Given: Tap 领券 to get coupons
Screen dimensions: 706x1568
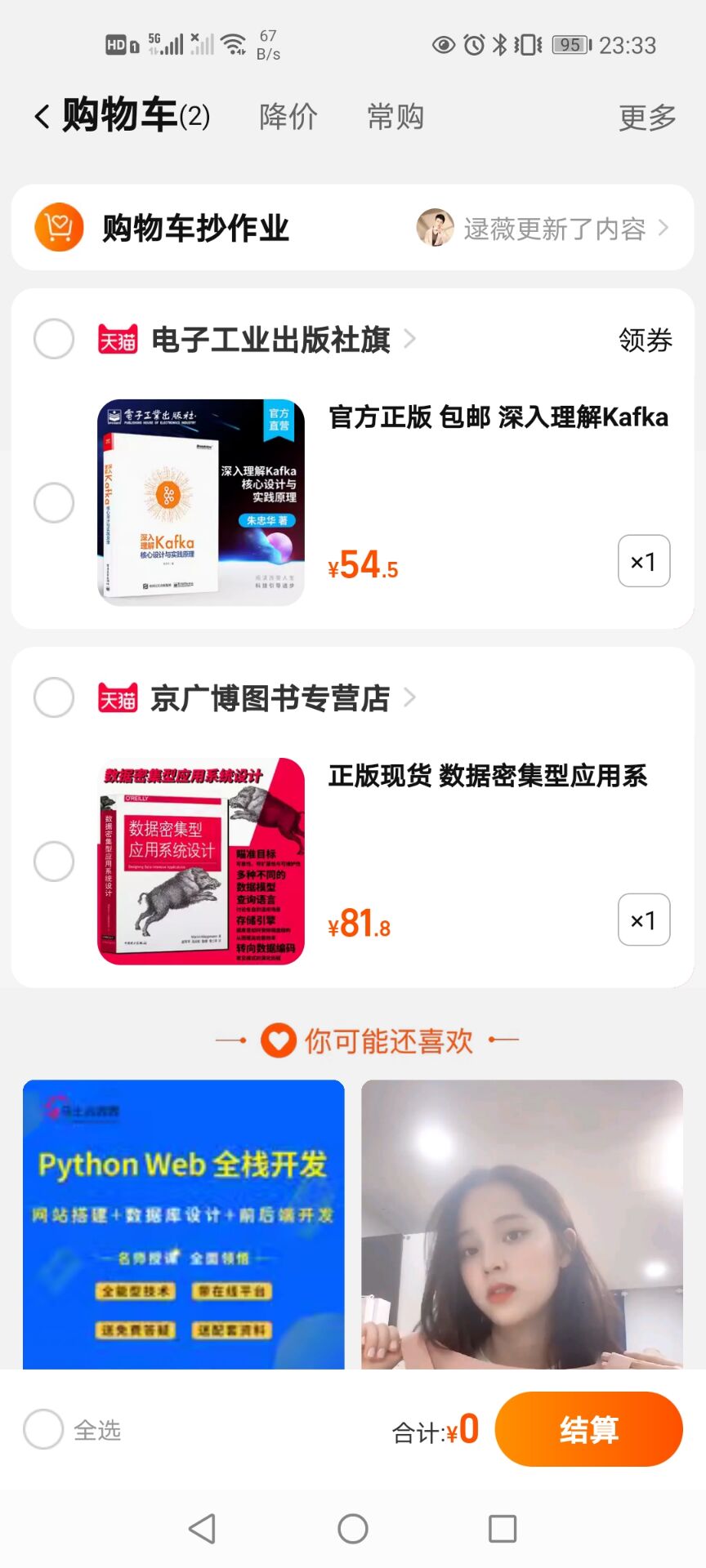Looking at the screenshot, I should coord(645,340).
